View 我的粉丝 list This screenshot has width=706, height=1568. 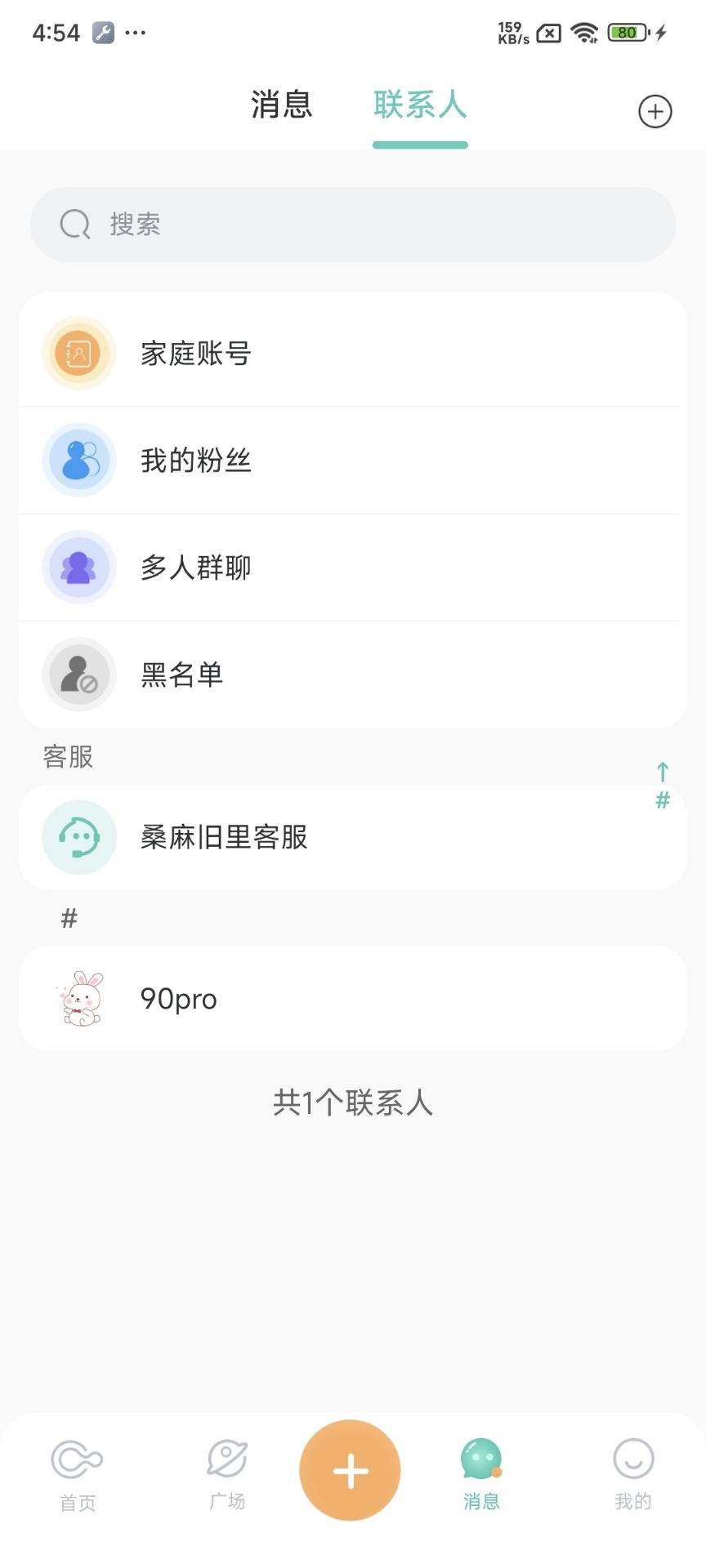point(353,461)
